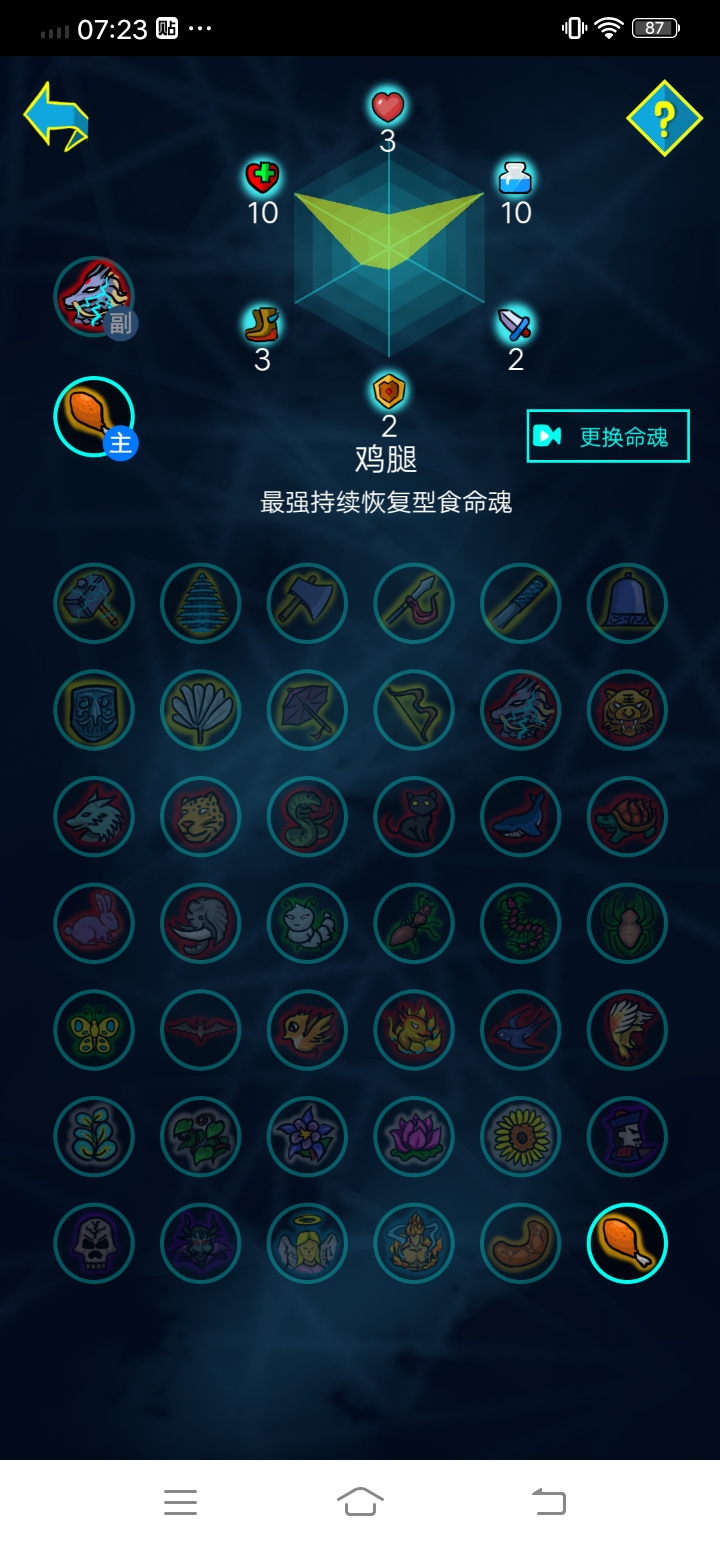Select the angel soul icon
Image resolution: width=720 pixels, height=1544 pixels.
coord(307,1243)
